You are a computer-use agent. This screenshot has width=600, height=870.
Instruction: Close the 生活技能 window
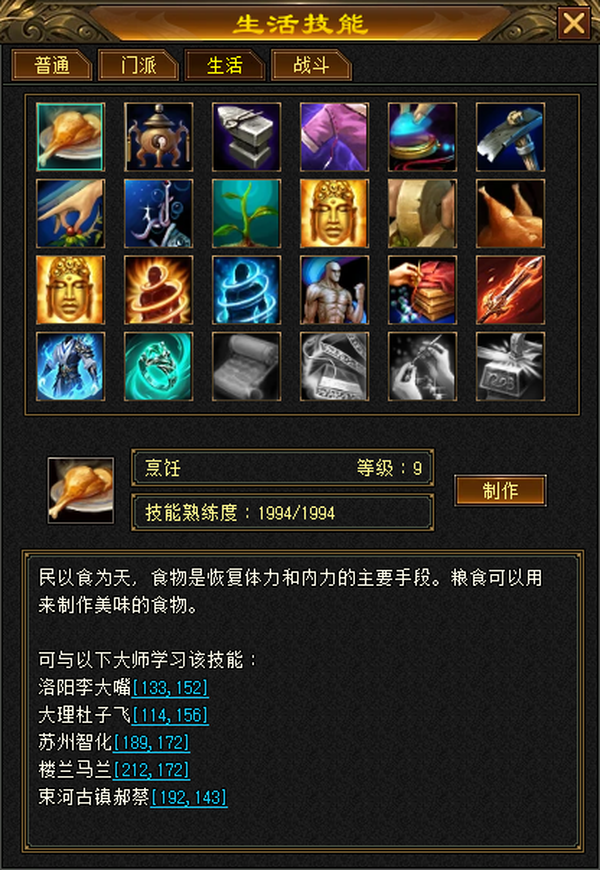[573, 23]
